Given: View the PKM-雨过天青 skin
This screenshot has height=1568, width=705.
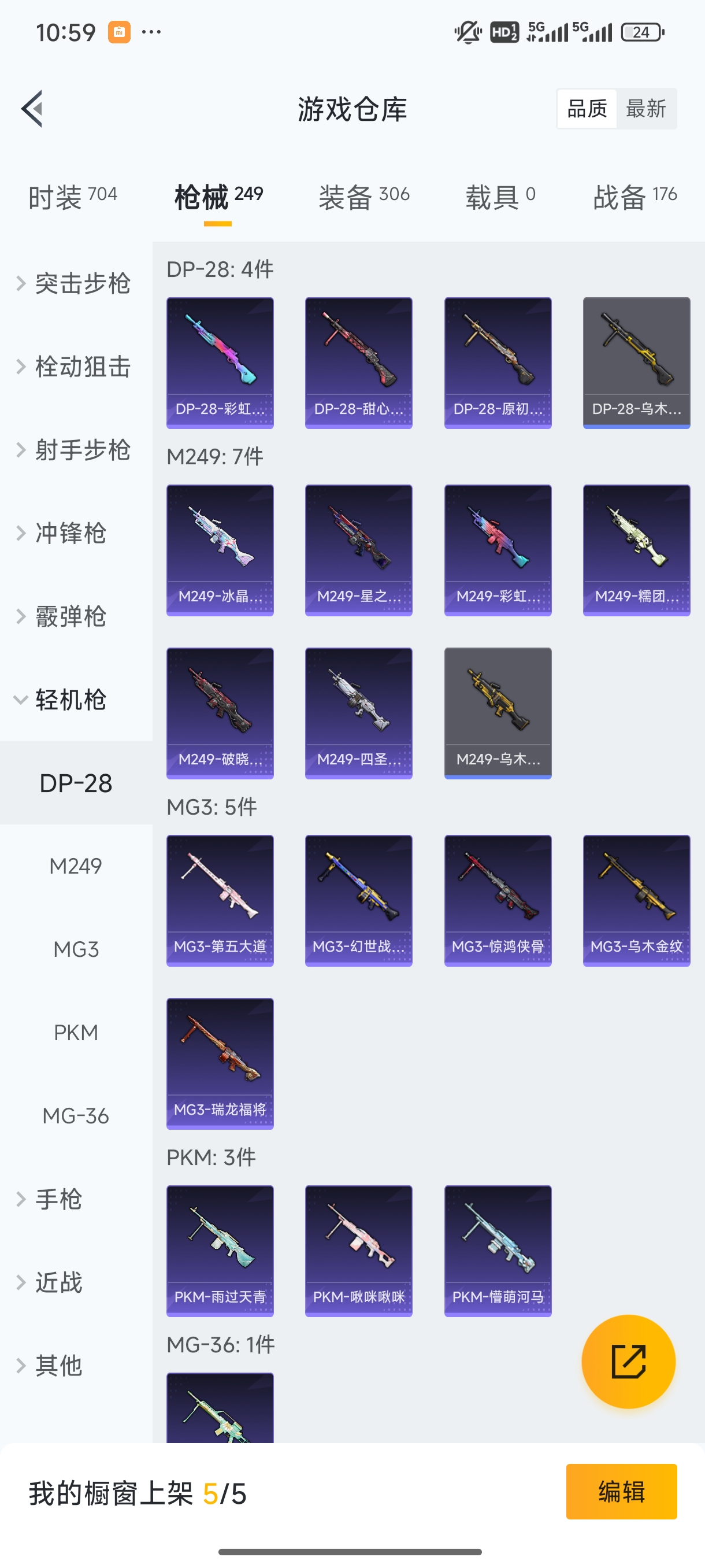Looking at the screenshot, I should (220, 1250).
